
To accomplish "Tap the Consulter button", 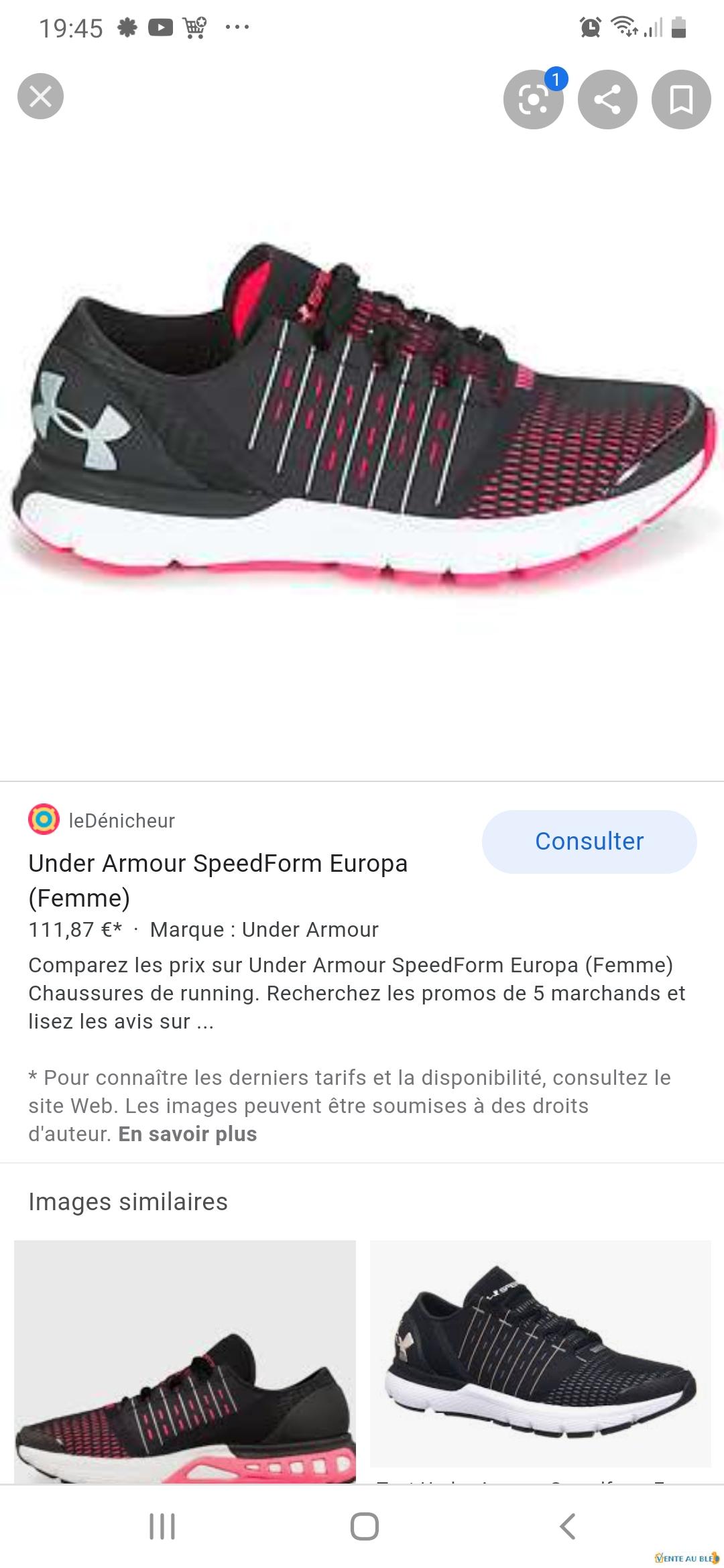I will (589, 842).
